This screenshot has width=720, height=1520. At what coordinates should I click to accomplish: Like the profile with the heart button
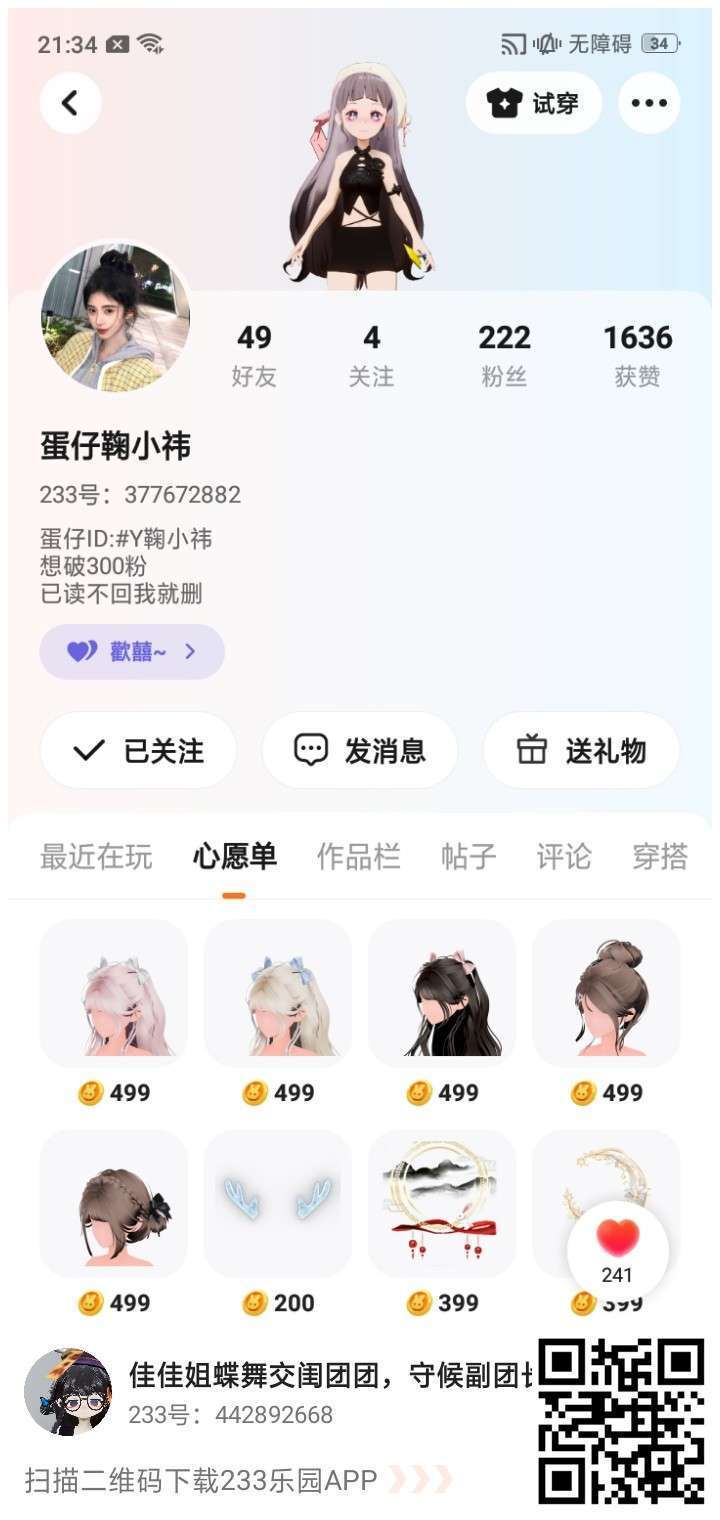pos(618,1248)
